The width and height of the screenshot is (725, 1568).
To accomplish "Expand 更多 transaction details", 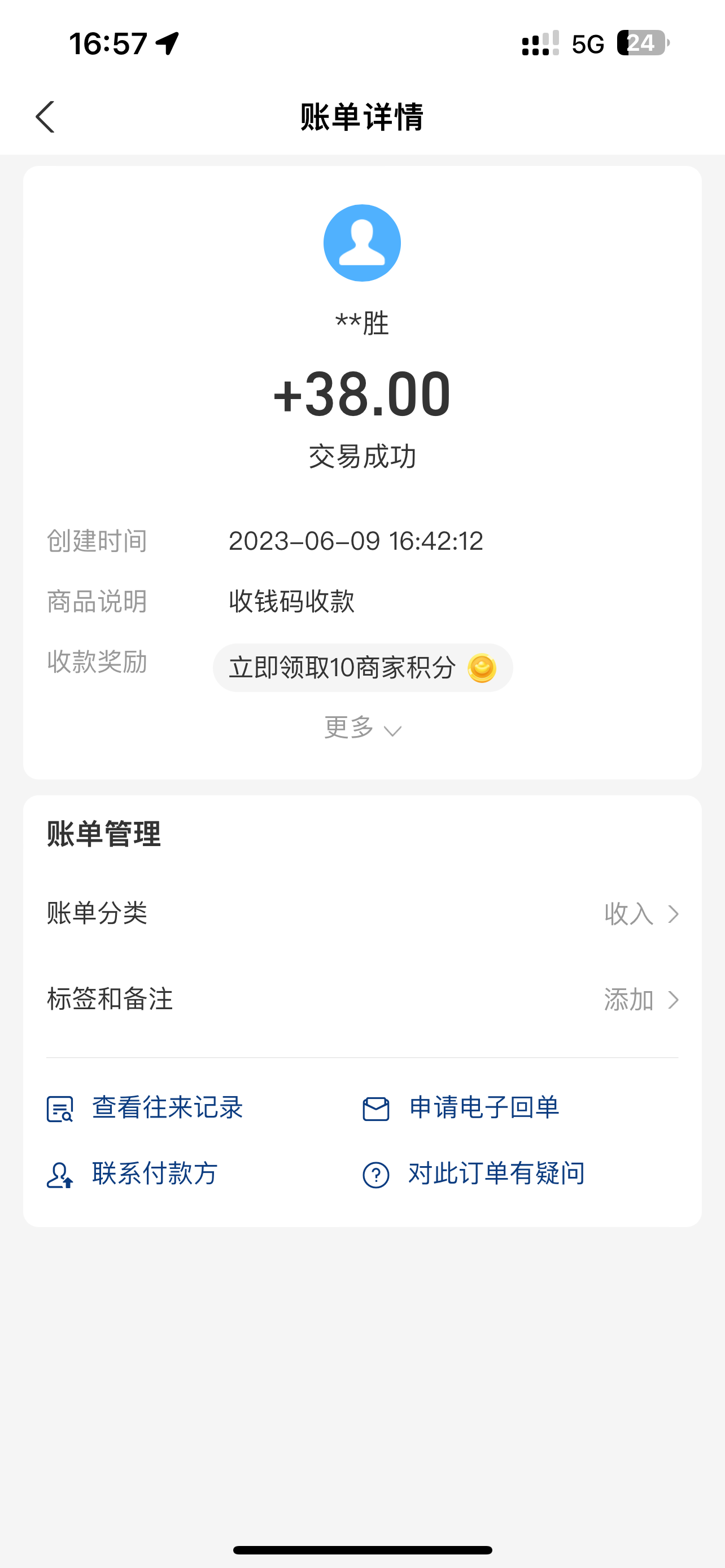I will pos(362,728).
